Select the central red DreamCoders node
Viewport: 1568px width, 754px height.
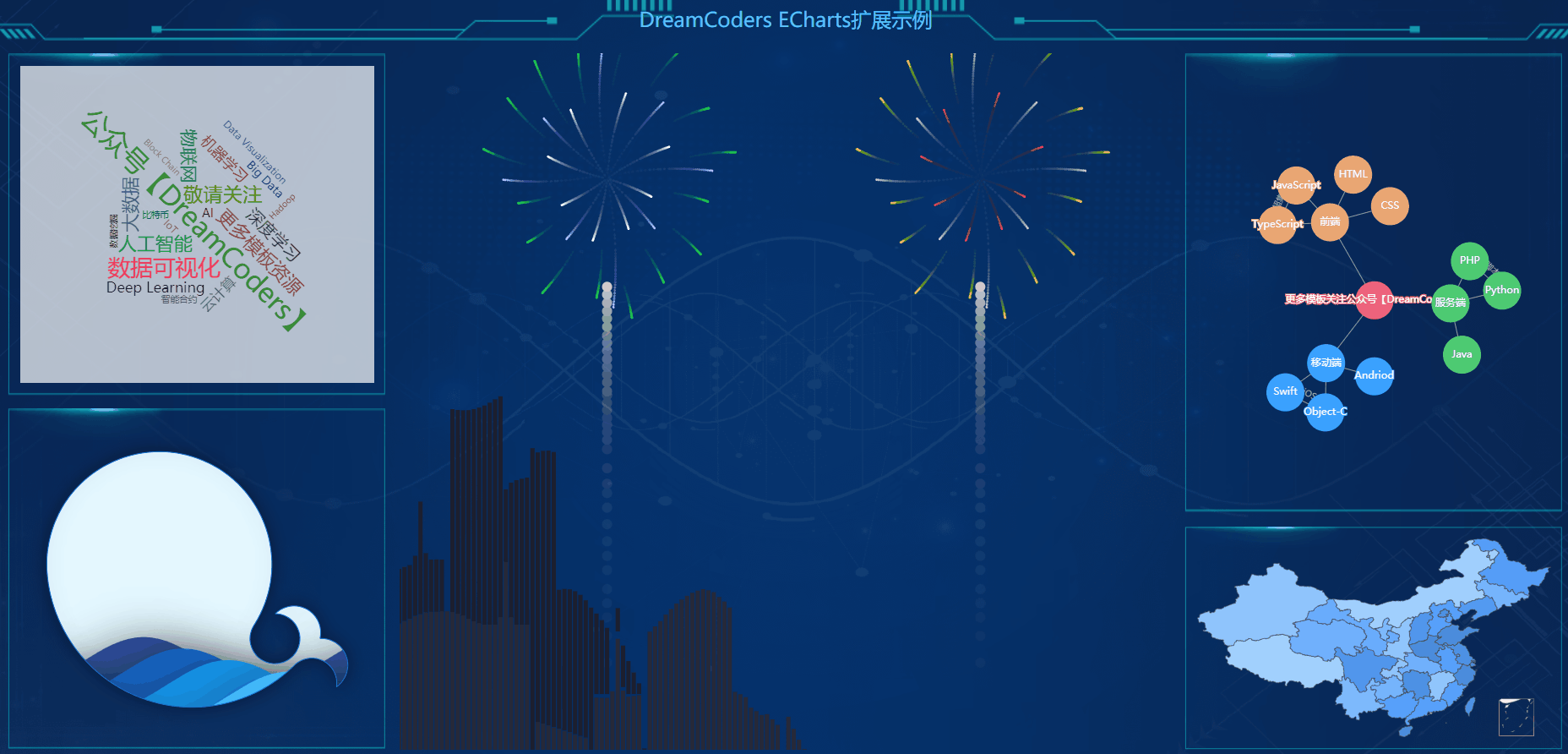[1374, 300]
